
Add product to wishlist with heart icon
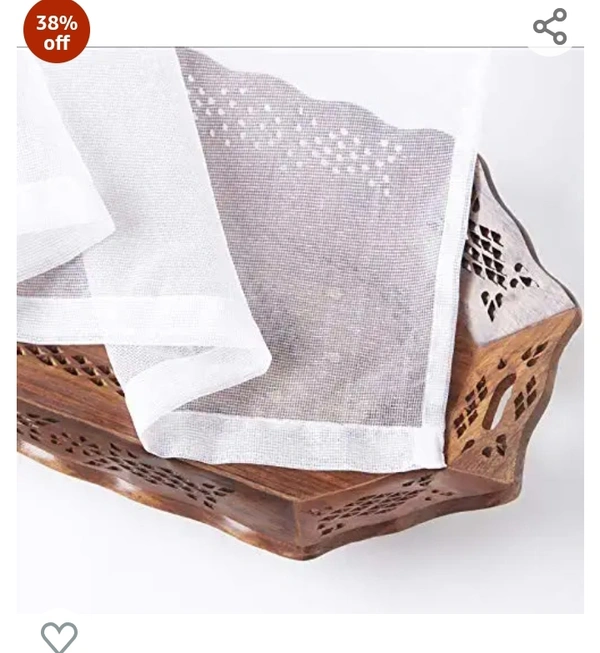point(59,636)
